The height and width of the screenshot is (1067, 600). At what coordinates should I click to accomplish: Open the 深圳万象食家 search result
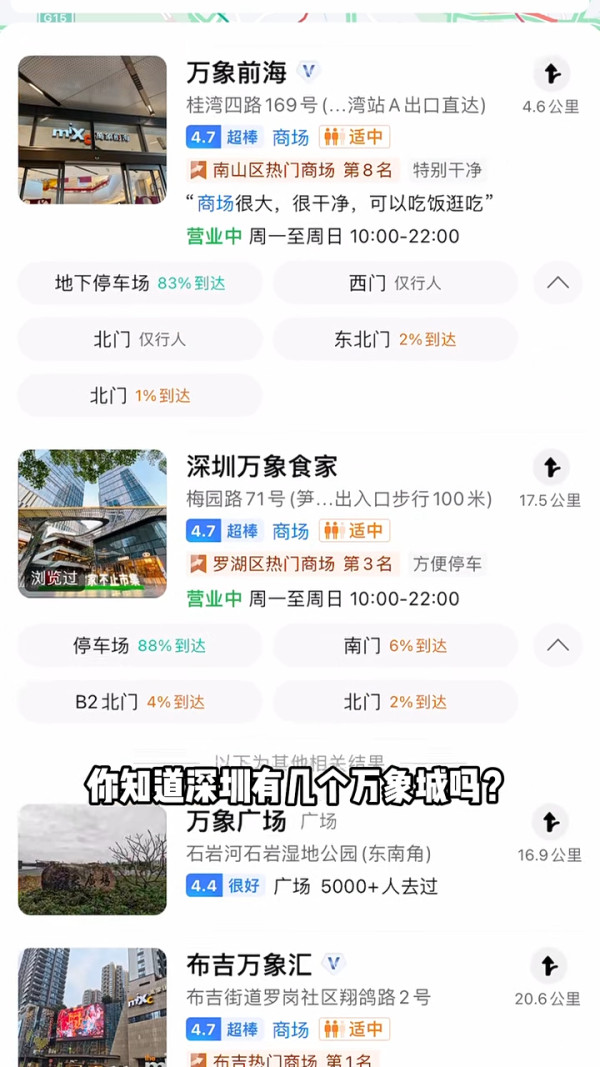[x=262, y=466]
